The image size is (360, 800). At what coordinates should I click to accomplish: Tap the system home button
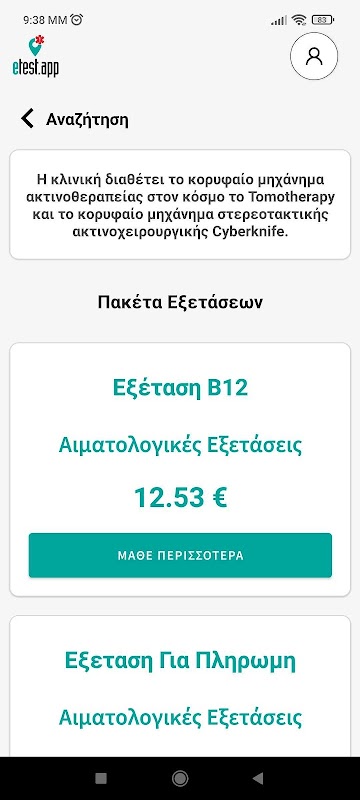pyautogui.click(x=179, y=778)
